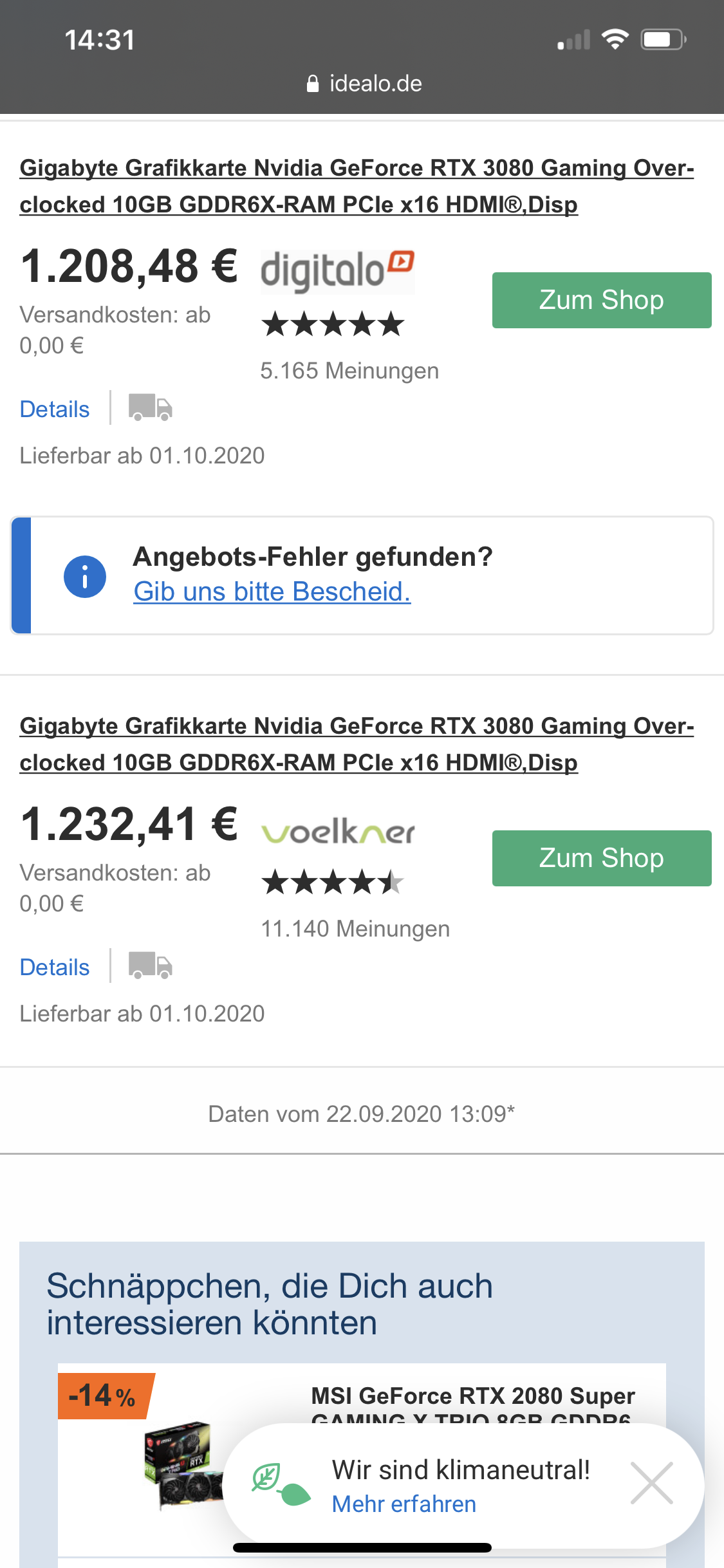Tap the idealo.de address bar

tap(364, 84)
